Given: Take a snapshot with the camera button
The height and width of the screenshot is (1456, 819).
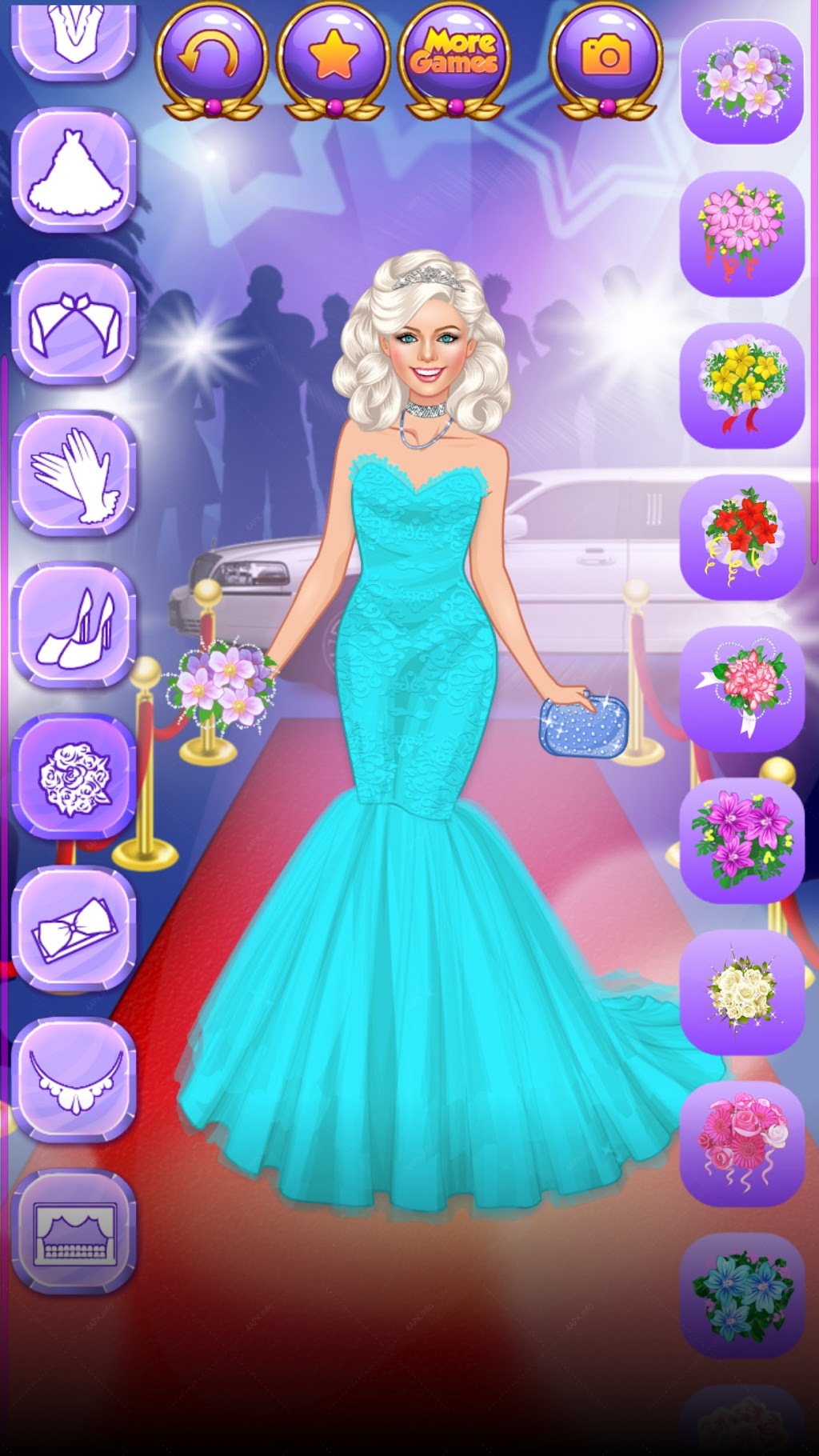Looking at the screenshot, I should pos(607,58).
